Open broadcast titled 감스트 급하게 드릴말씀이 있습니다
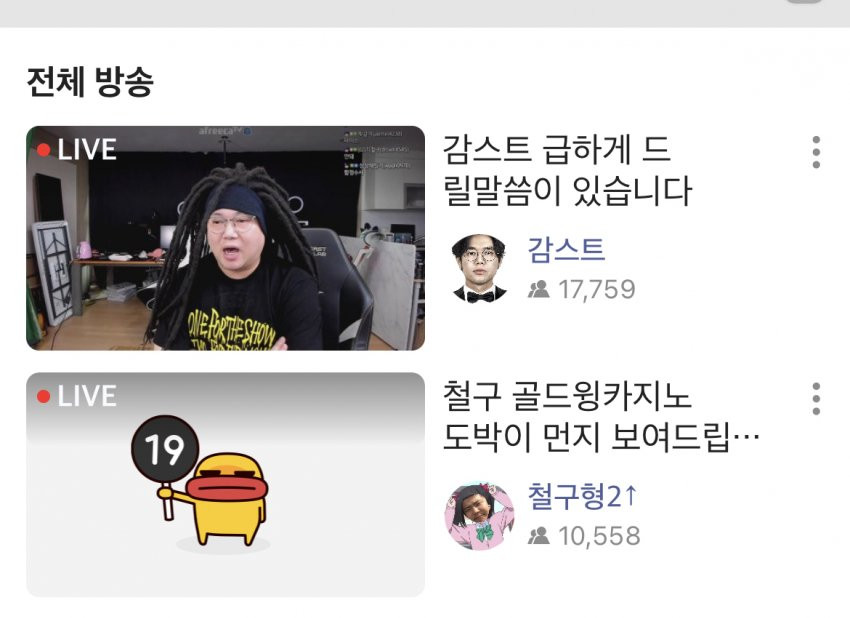 [567, 170]
